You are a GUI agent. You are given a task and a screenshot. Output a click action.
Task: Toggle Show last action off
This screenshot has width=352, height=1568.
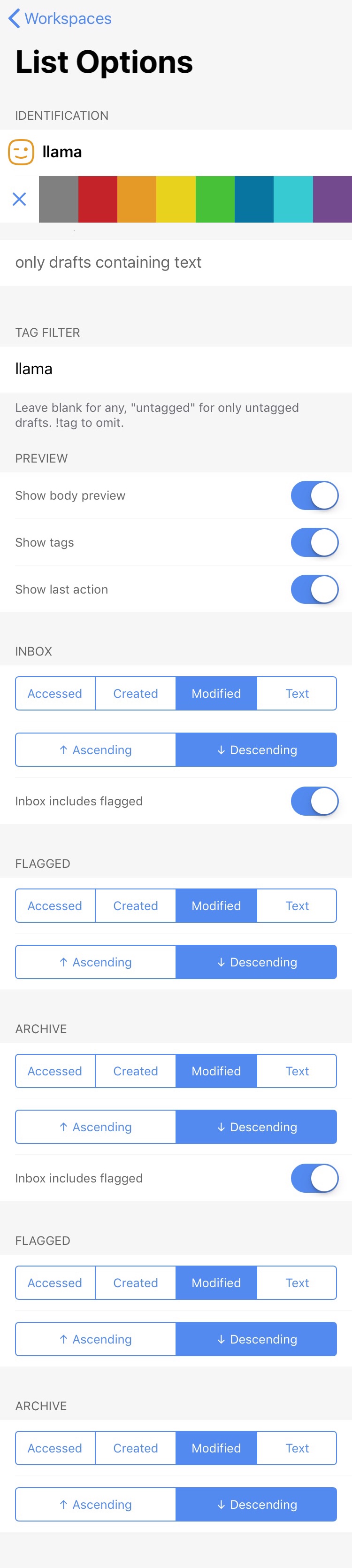point(314,589)
